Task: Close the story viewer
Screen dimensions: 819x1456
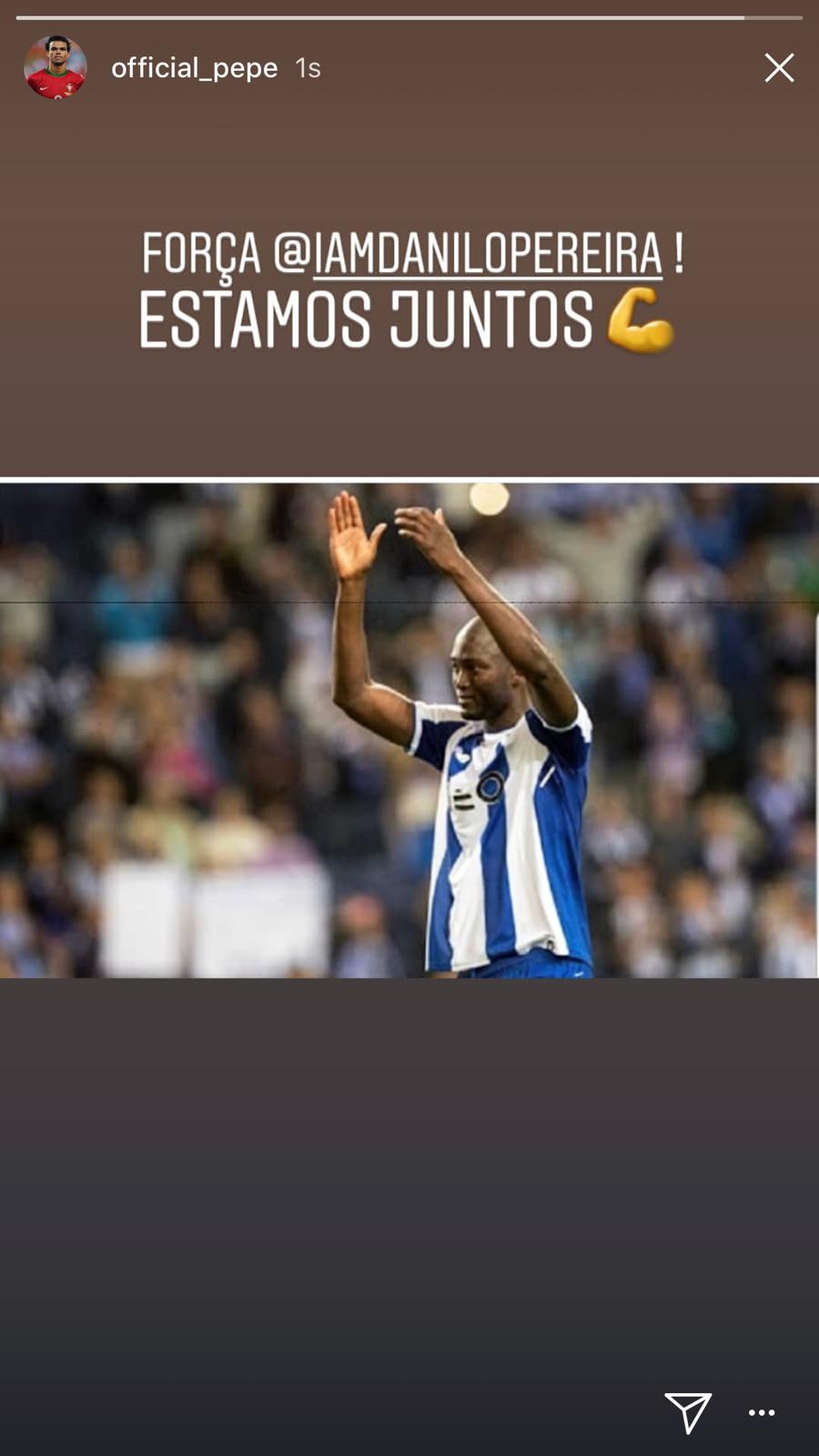Action: click(x=779, y=68)
